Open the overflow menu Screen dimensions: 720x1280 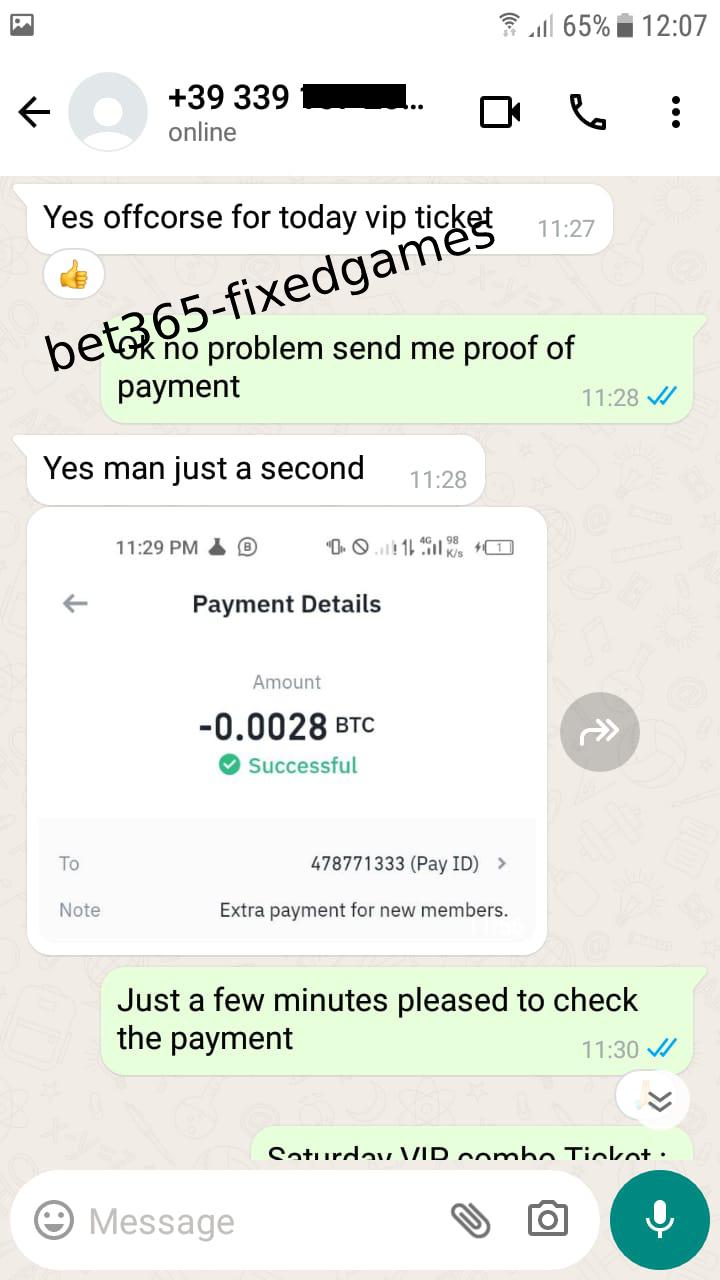676,112
